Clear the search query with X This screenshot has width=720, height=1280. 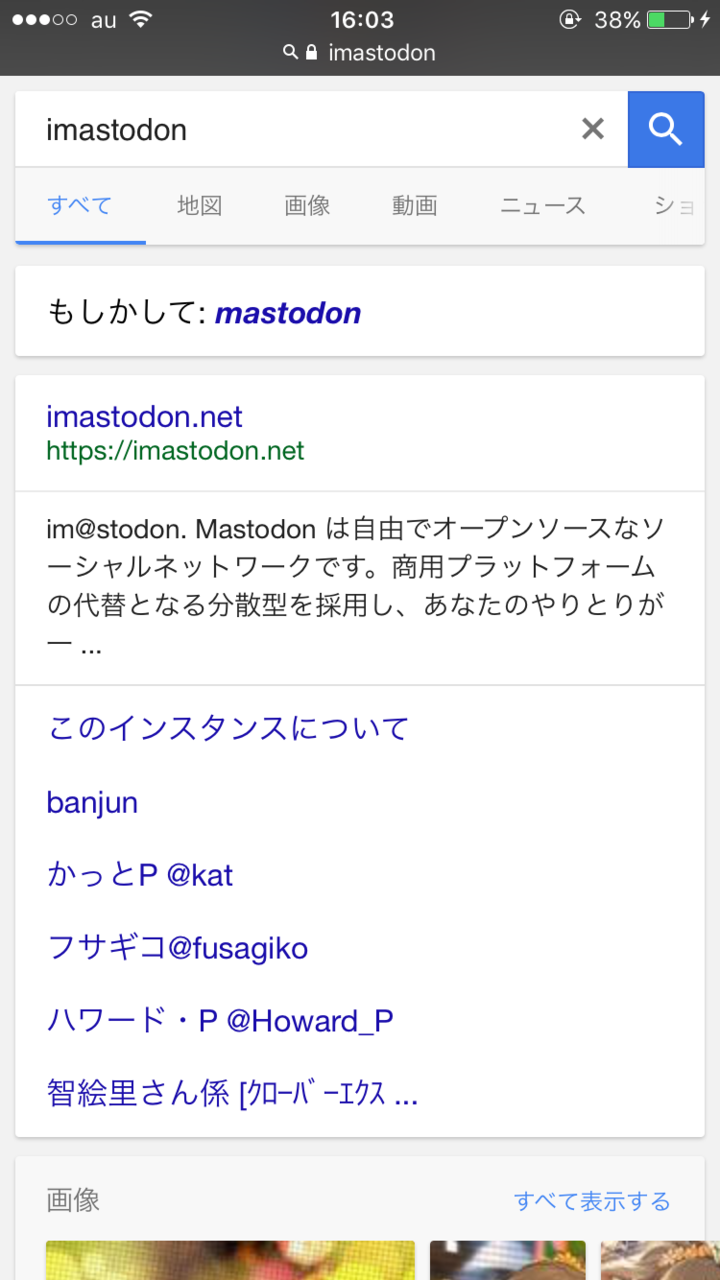[x=593, y=129]
